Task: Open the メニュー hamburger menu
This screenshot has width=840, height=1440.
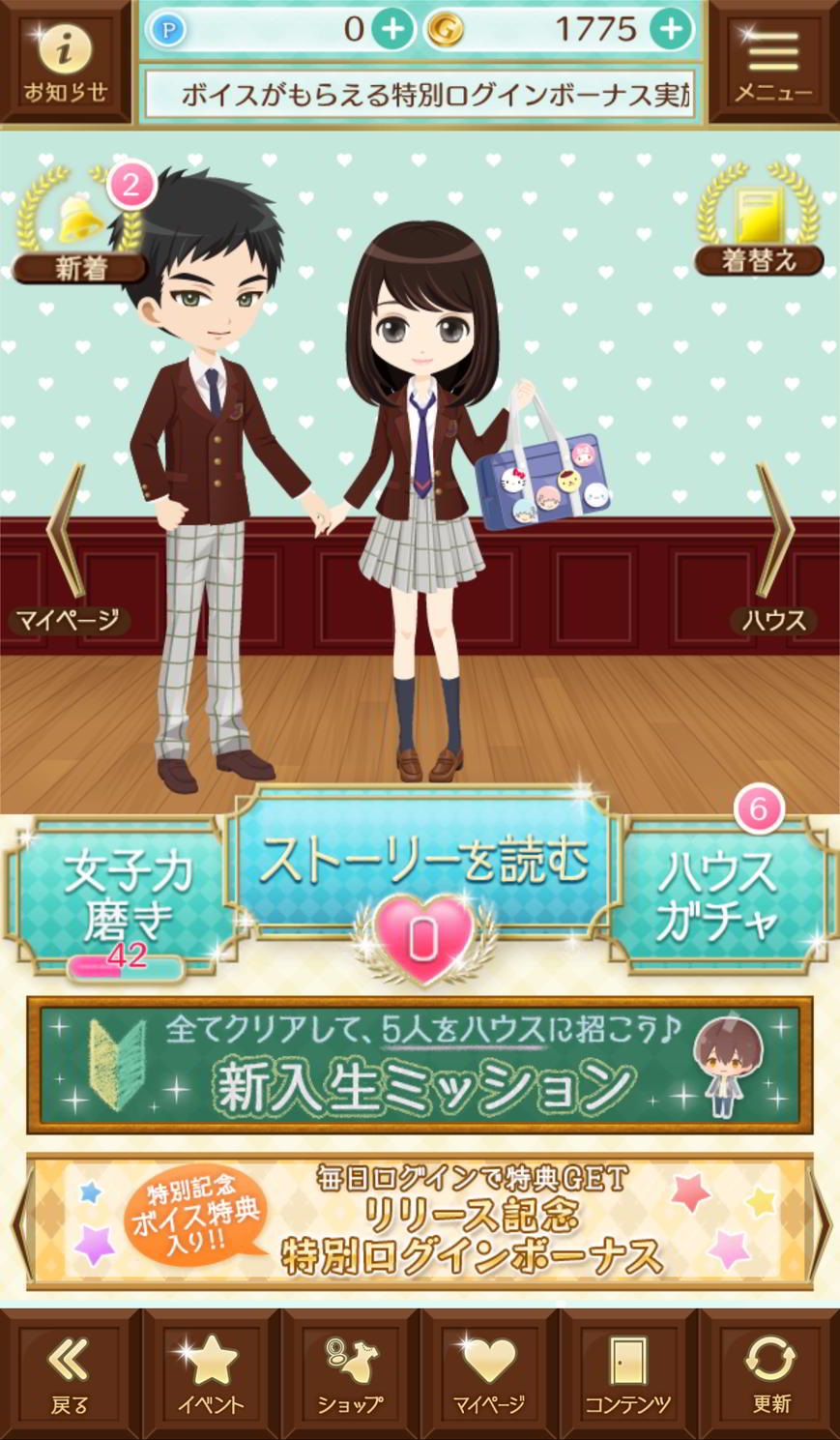Action: (772, 63)
